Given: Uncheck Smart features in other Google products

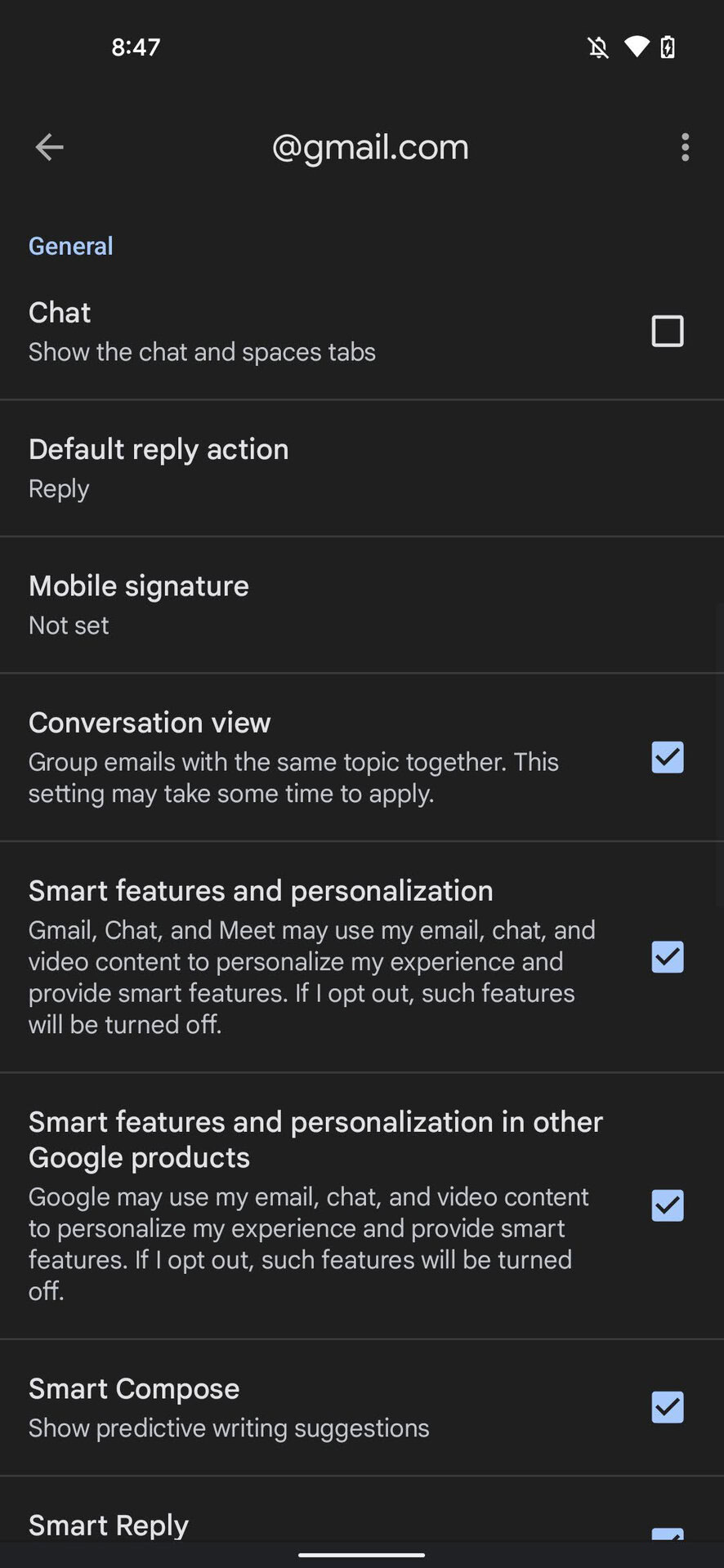Looking at the screenshot, I should [667, 1205].
